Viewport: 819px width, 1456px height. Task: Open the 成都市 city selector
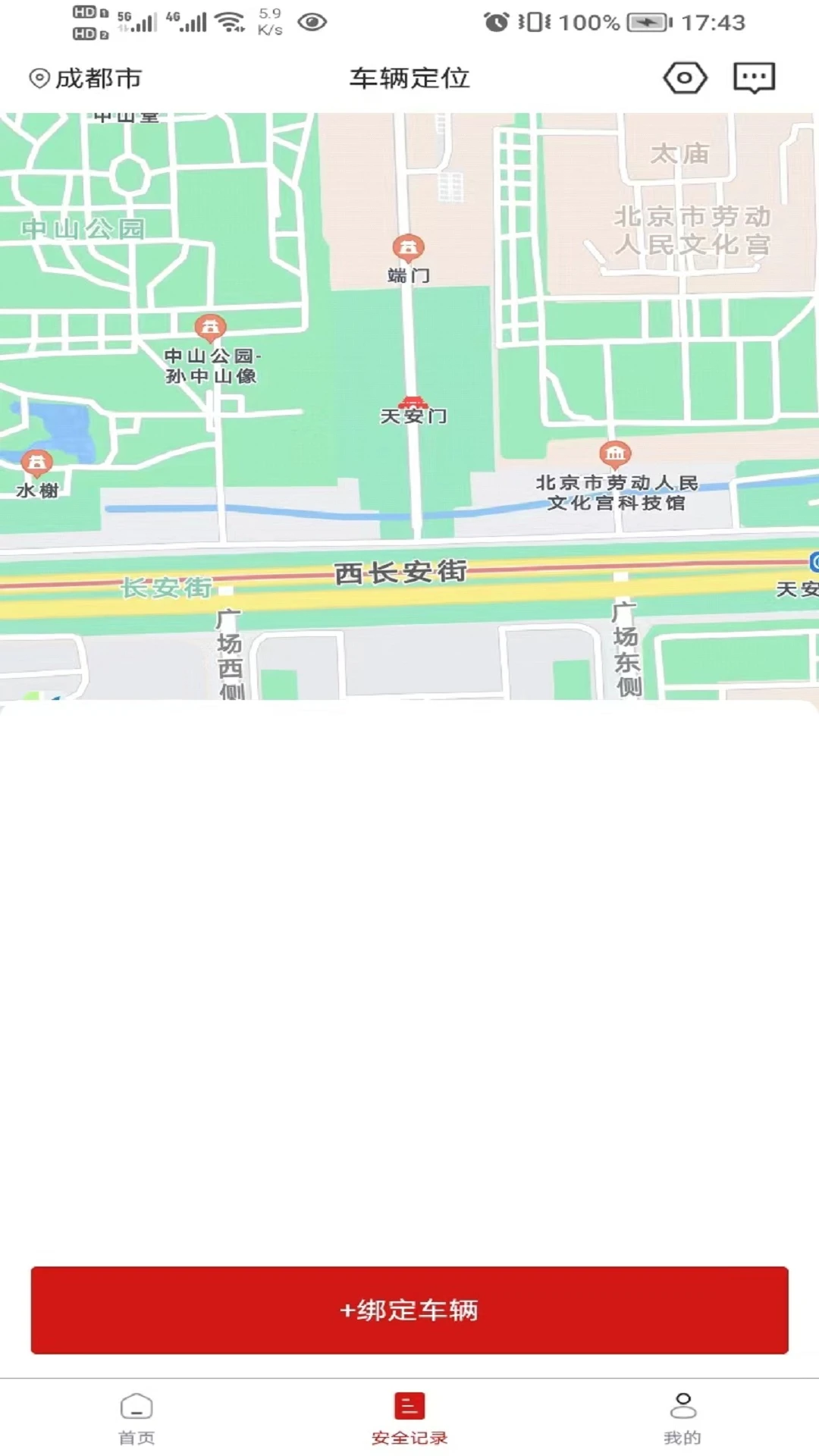point(97,77)
